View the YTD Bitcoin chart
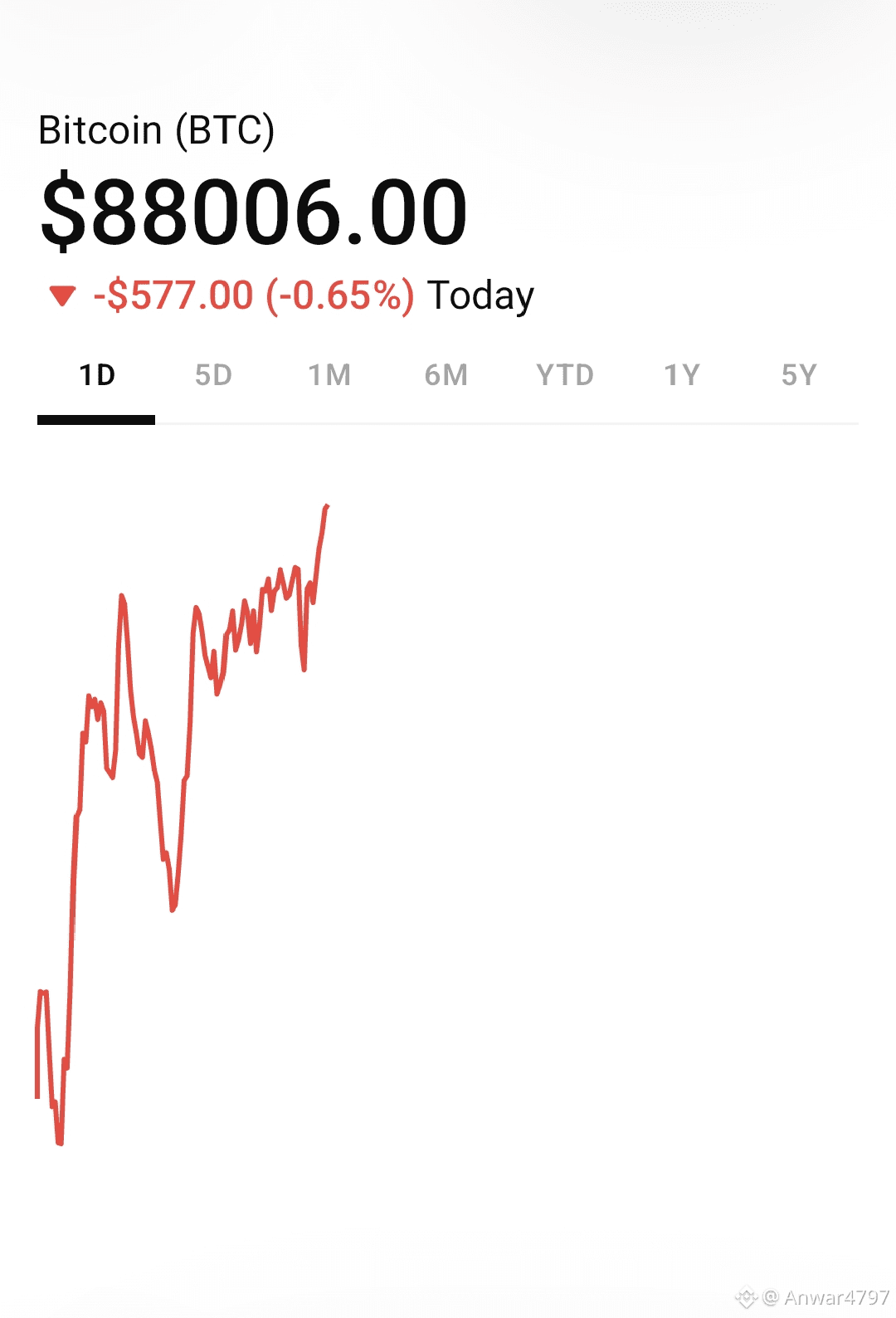This screenshot has height=1318, width=896. pyautogui.click(x=564, y=376)
